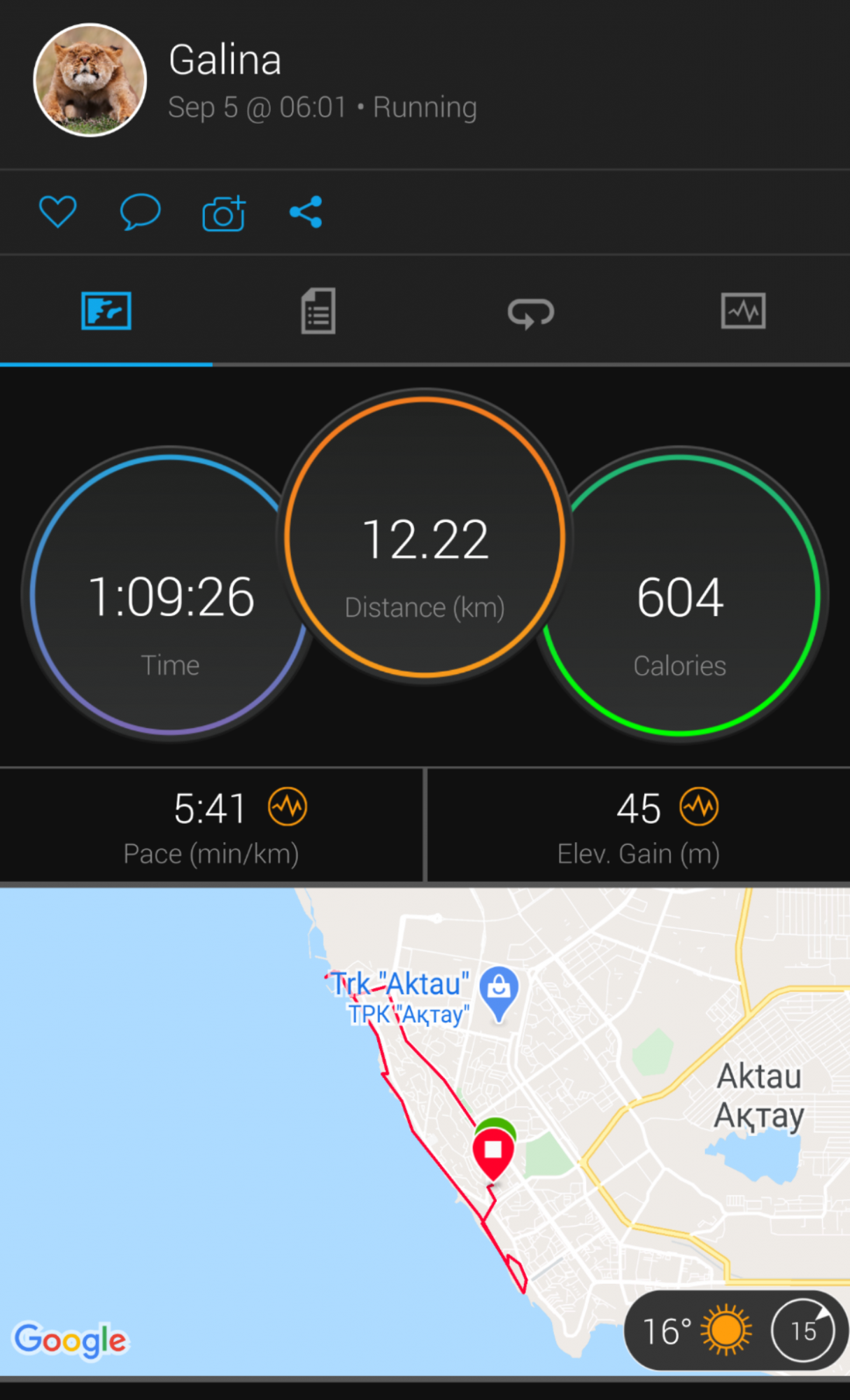The width and height of the screenshot is (850, 1400).
Task: Open the comments on this activity
Action: (140, 212)
